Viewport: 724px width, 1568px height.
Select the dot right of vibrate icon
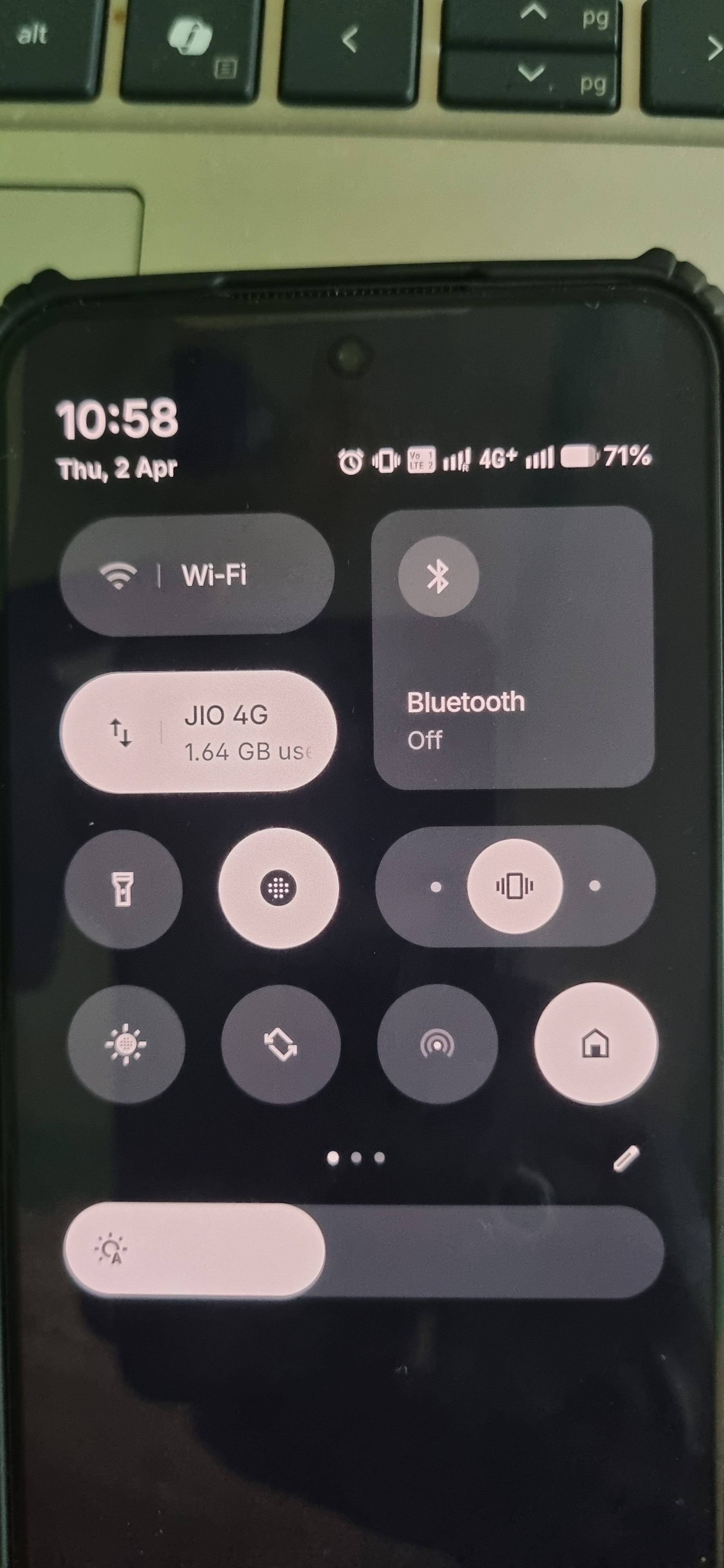[x=595, y=886]
